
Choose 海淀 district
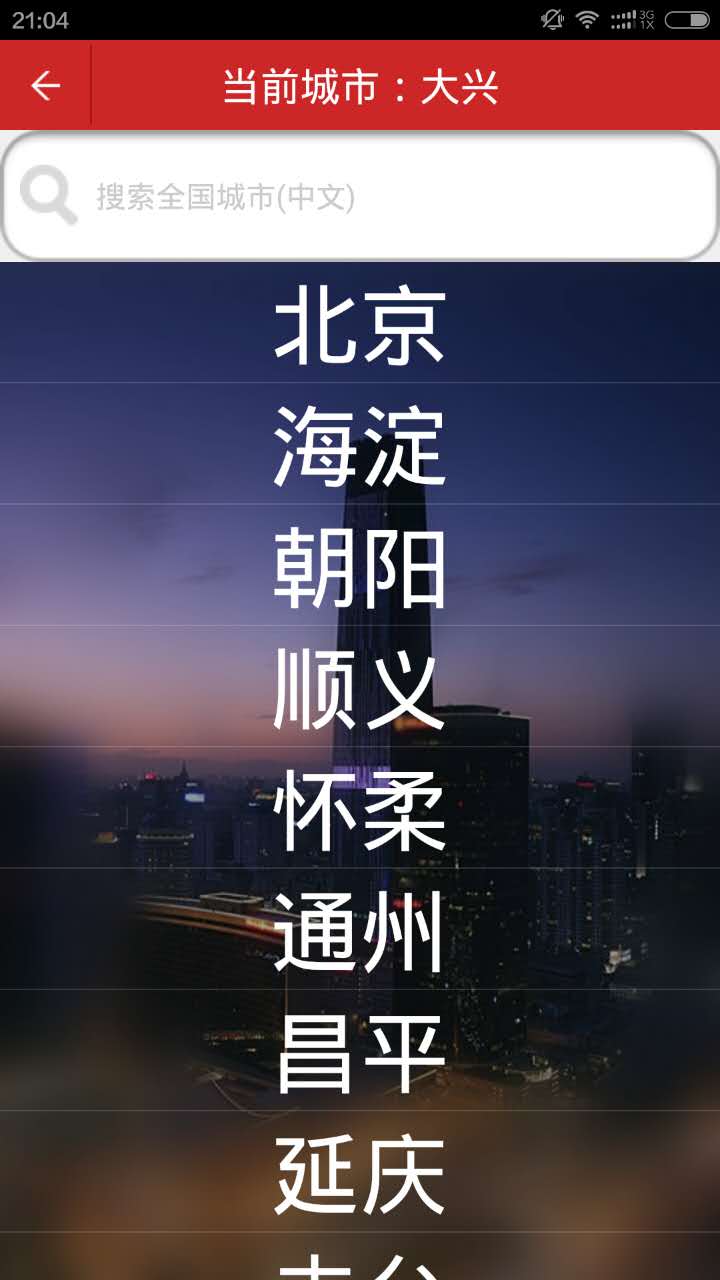click(360, 446)
